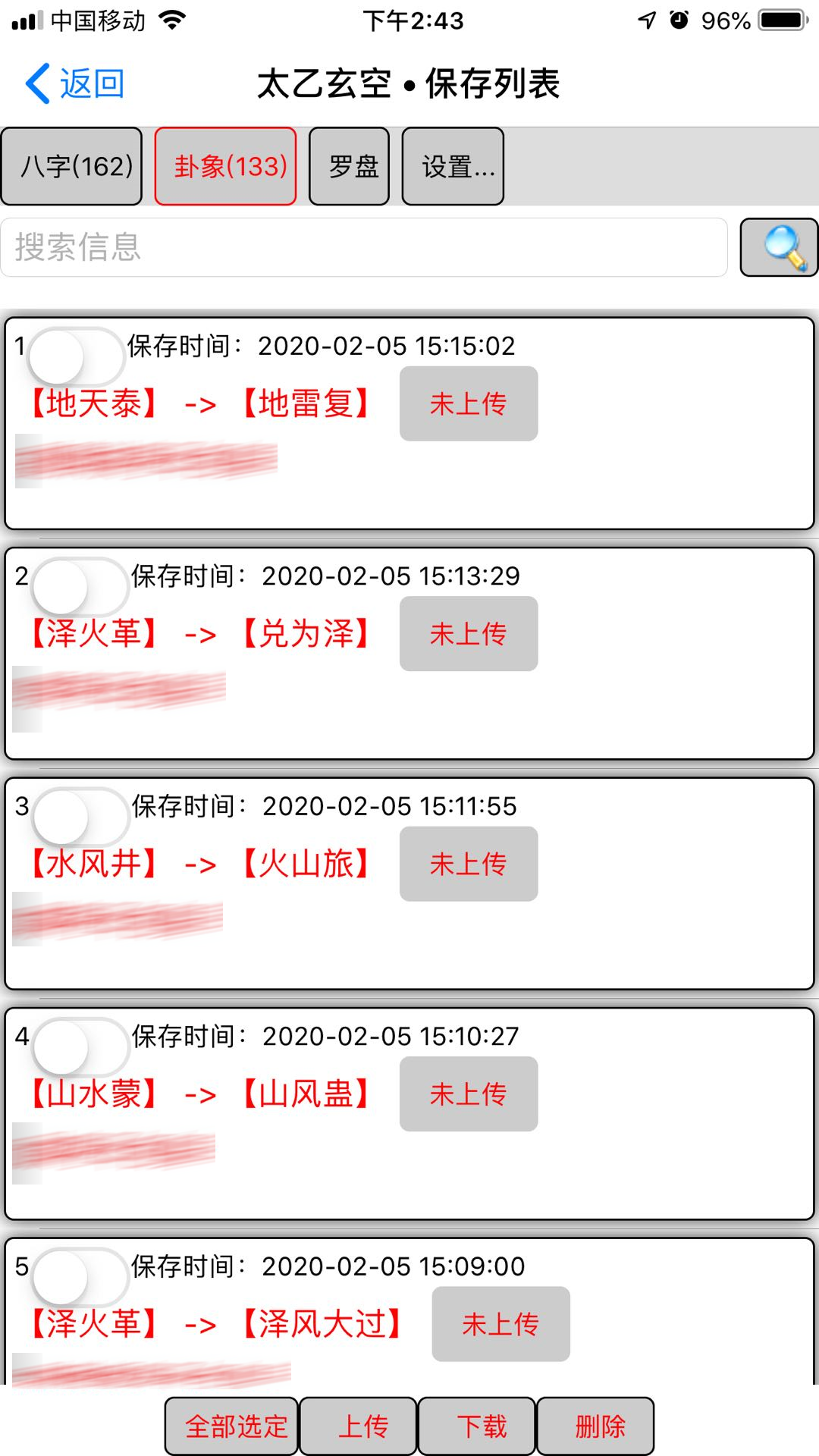819x1456 pixels.
Task: Tap 未上传 for the 山水蒙 entry
Action: click(x=469, y=1094)
